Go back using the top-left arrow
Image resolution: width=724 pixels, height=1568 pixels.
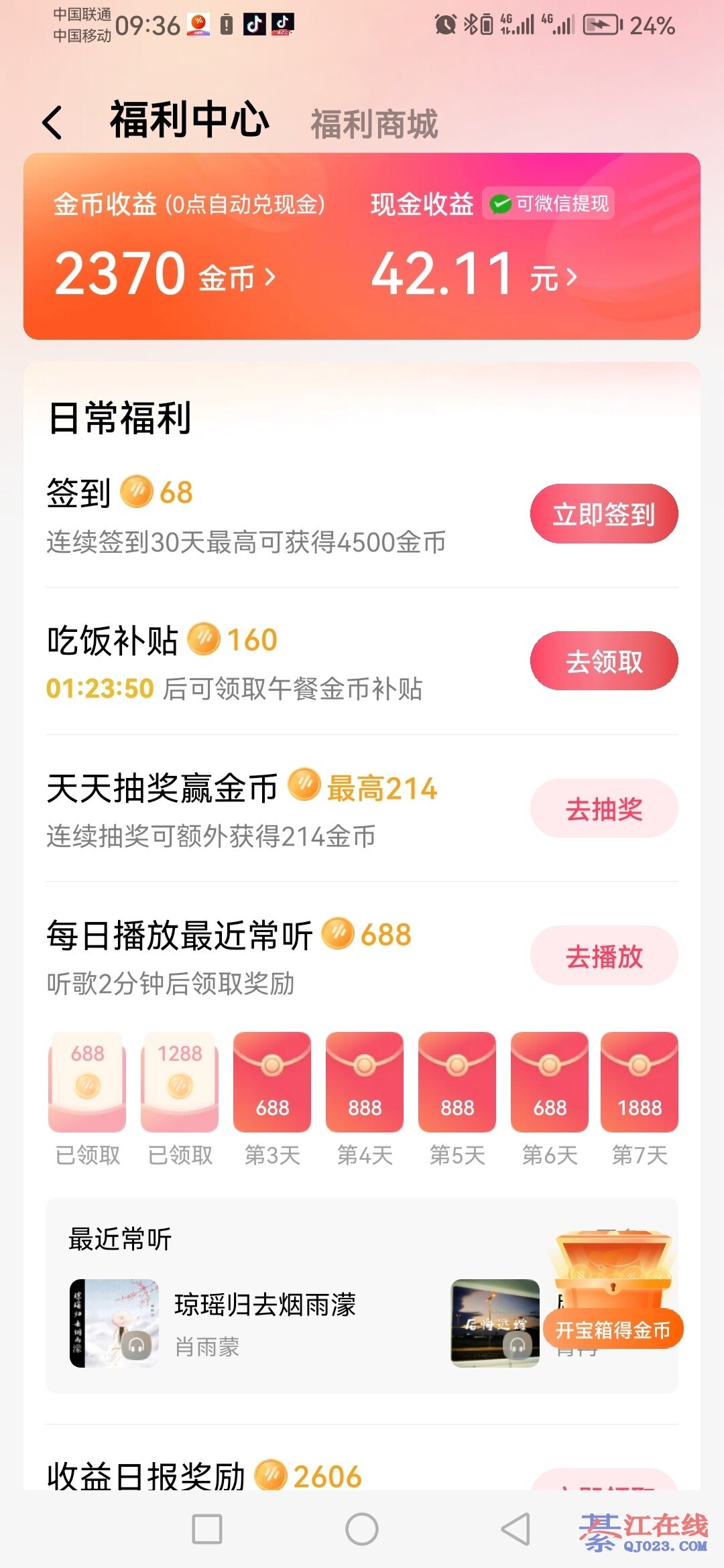[52, 123]
